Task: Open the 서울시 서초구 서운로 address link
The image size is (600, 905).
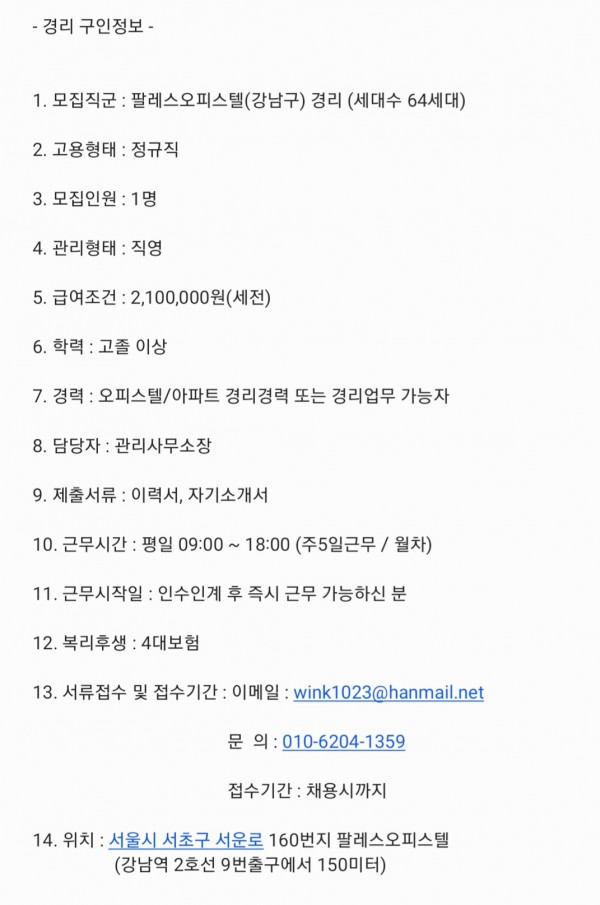Action: [x=186, y=840]
